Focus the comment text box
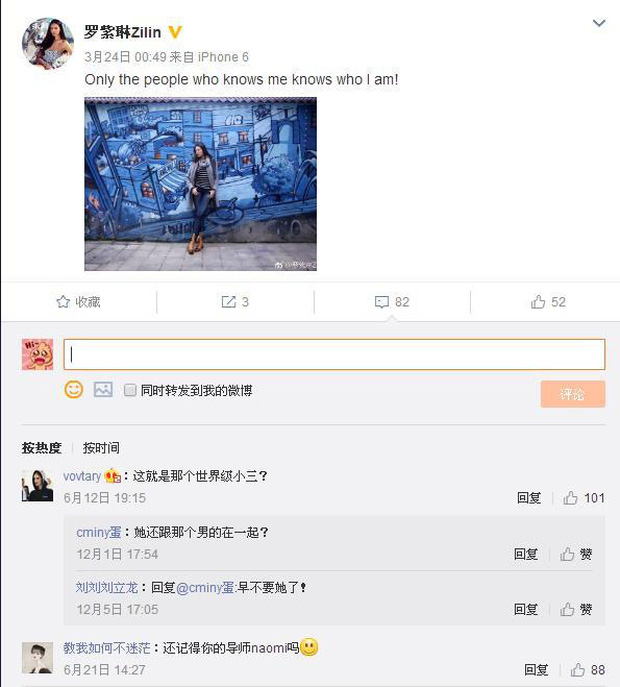620x687 pixels. tap(334, 354)
